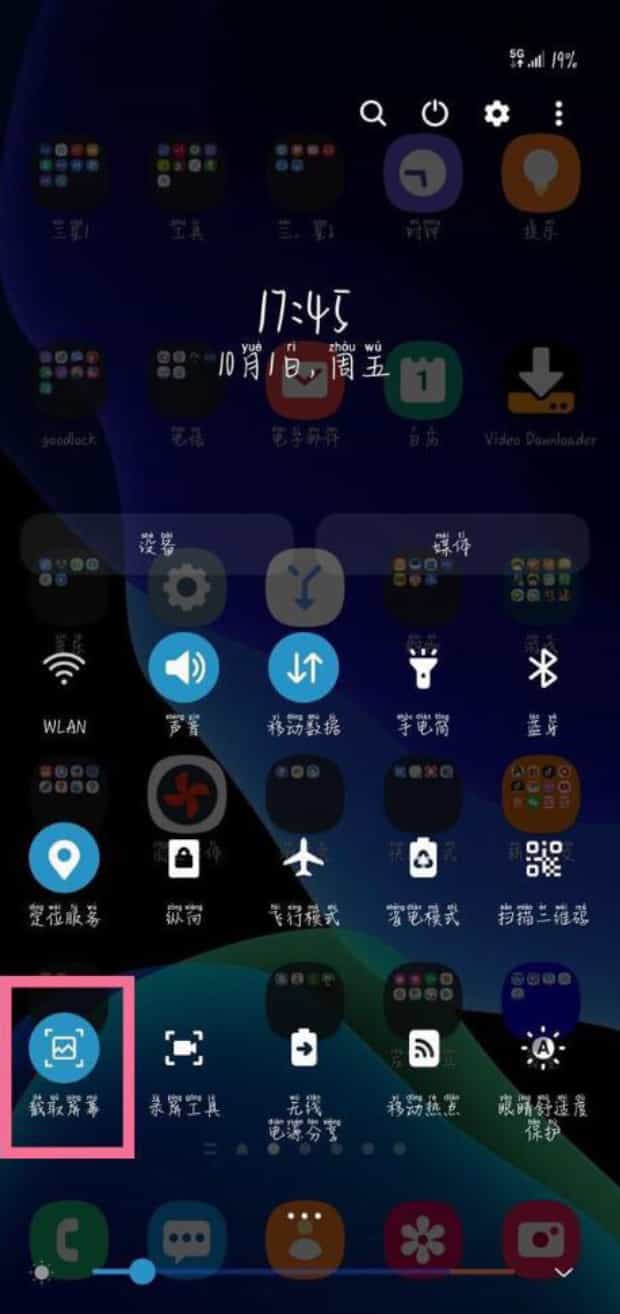Turn on WLAN
The image size is (620, 1314).
(x=64, y=669)
